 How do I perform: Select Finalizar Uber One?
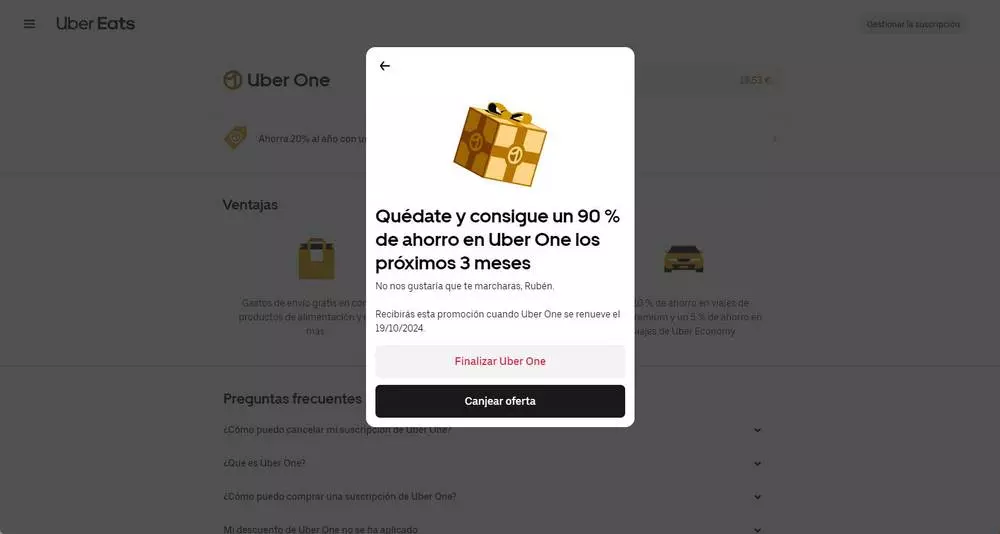[500, 361]
